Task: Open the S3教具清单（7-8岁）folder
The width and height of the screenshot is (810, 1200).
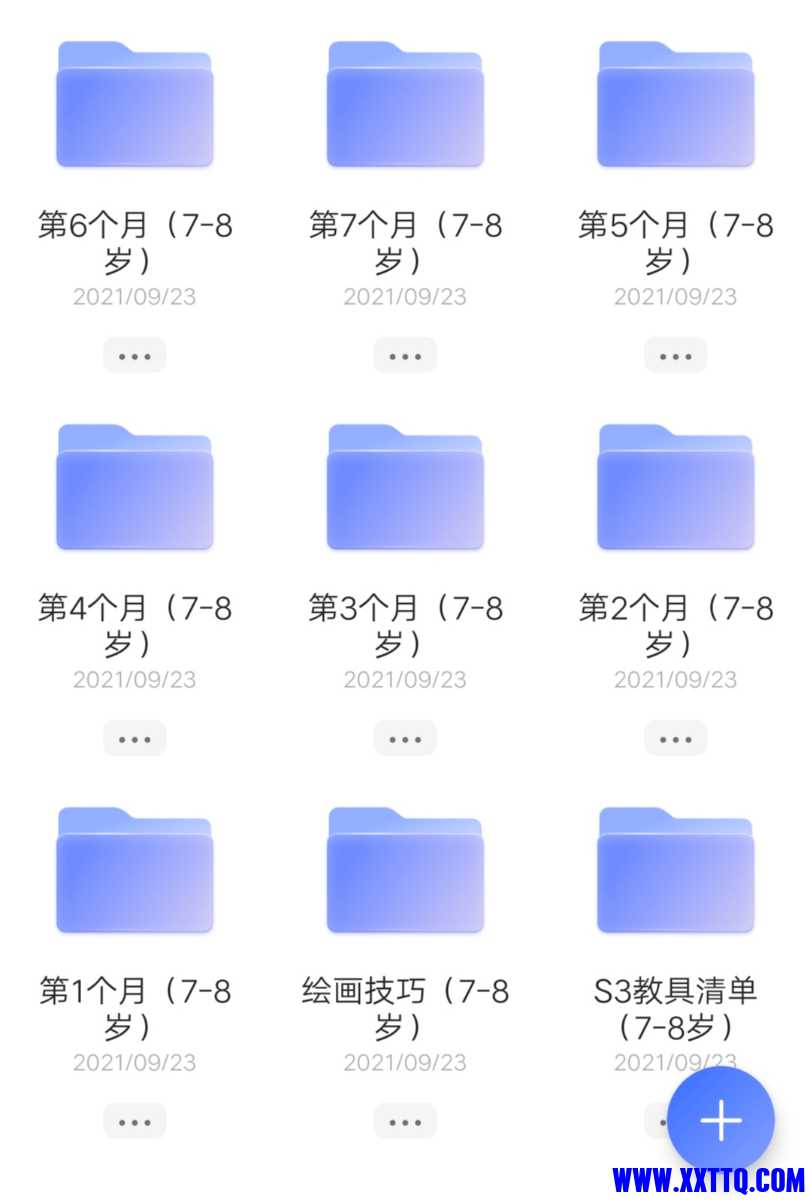Action: coord(675,871)
